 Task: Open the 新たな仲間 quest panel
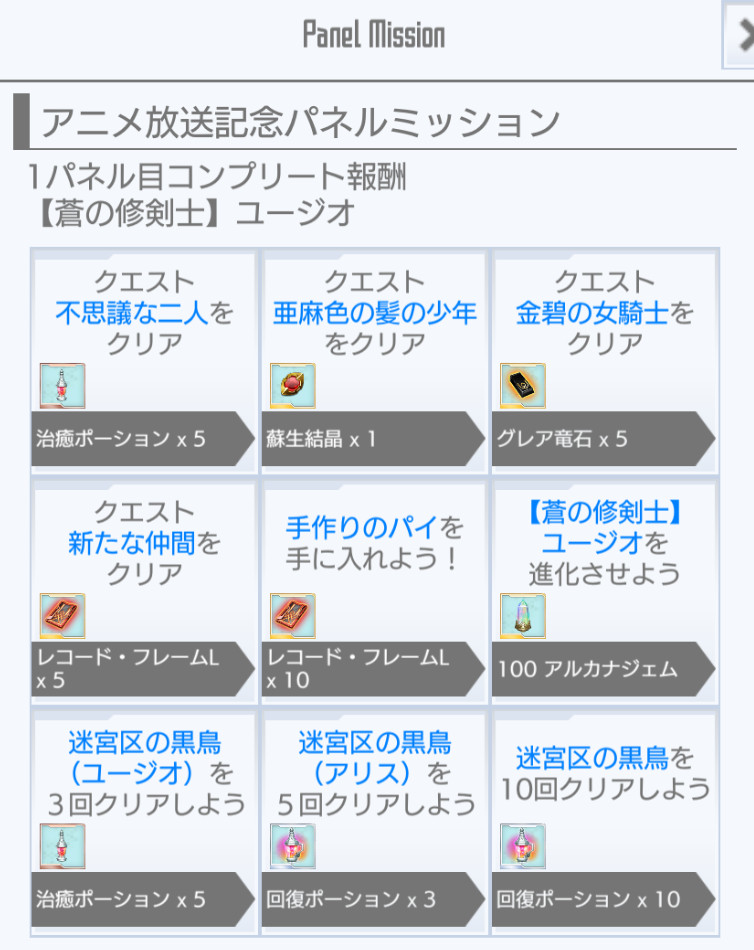pyautogui.click(x=144, y=590)
